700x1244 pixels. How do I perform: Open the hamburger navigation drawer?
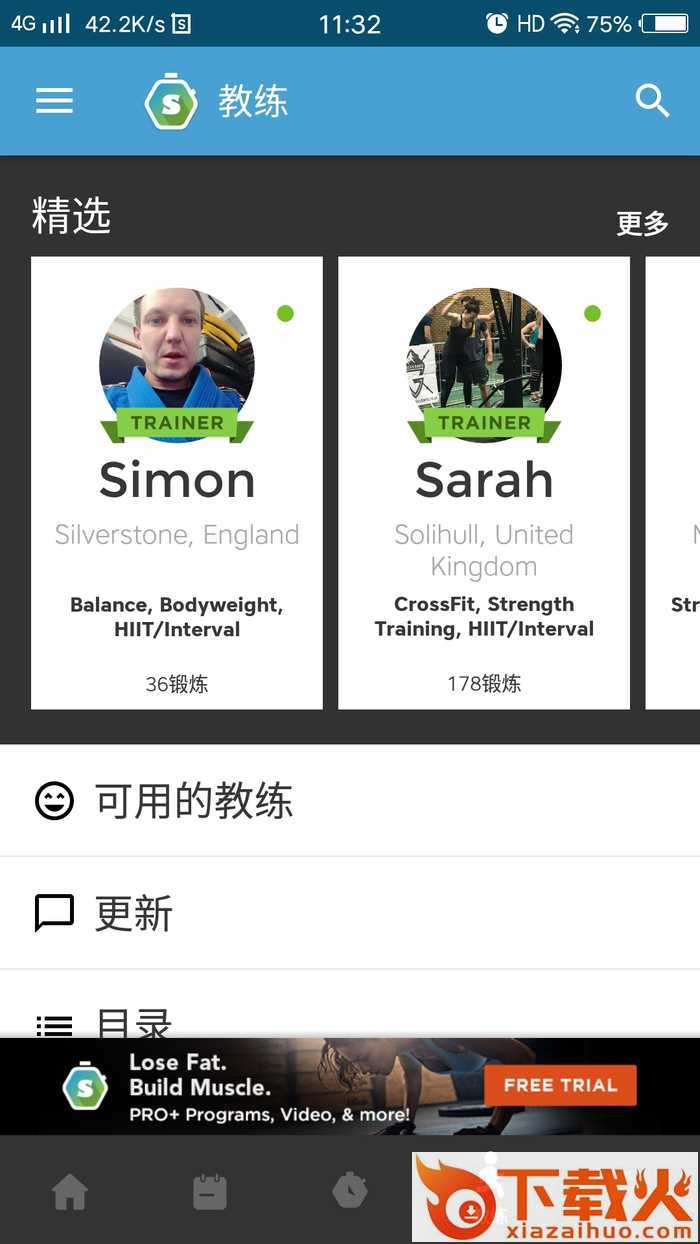54,101
